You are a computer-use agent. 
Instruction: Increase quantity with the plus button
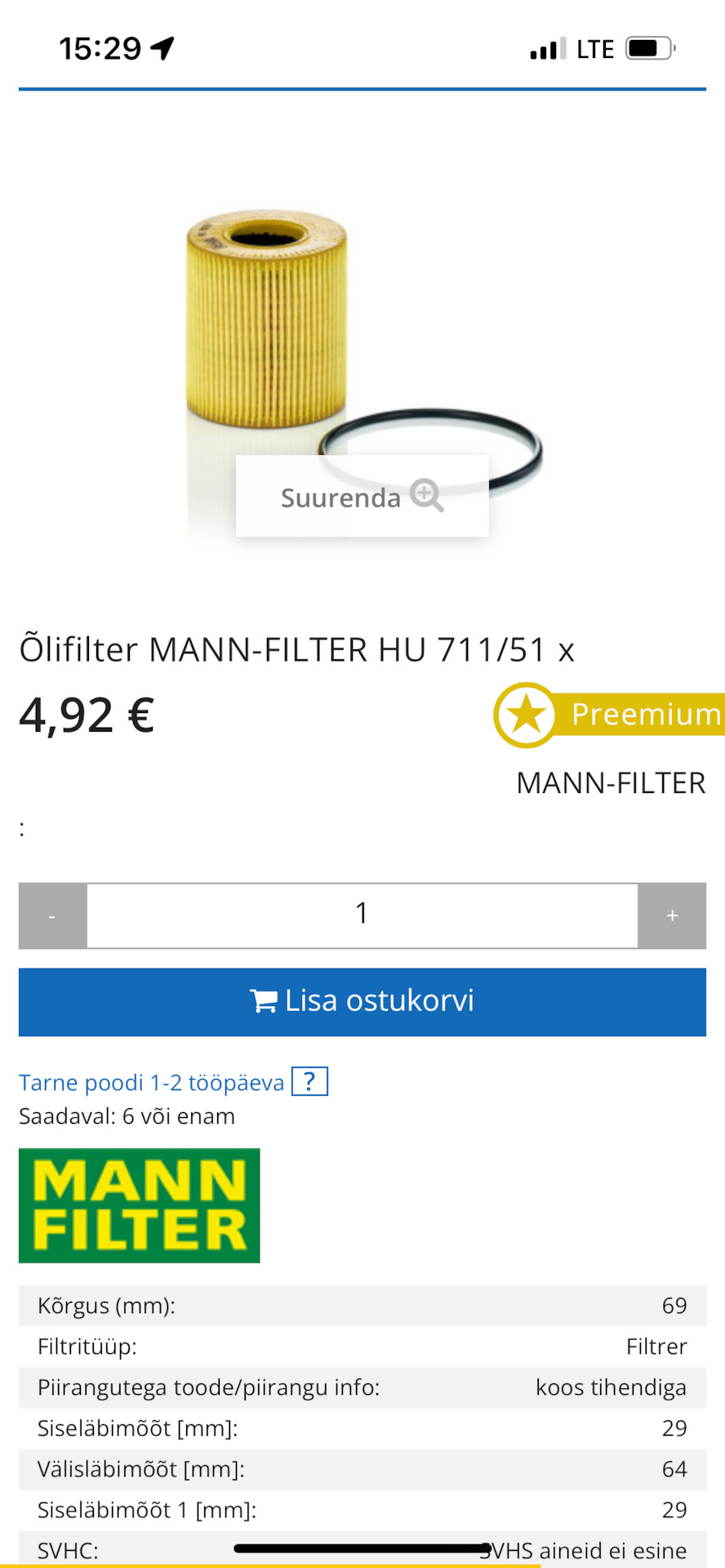tap(672, 915)
